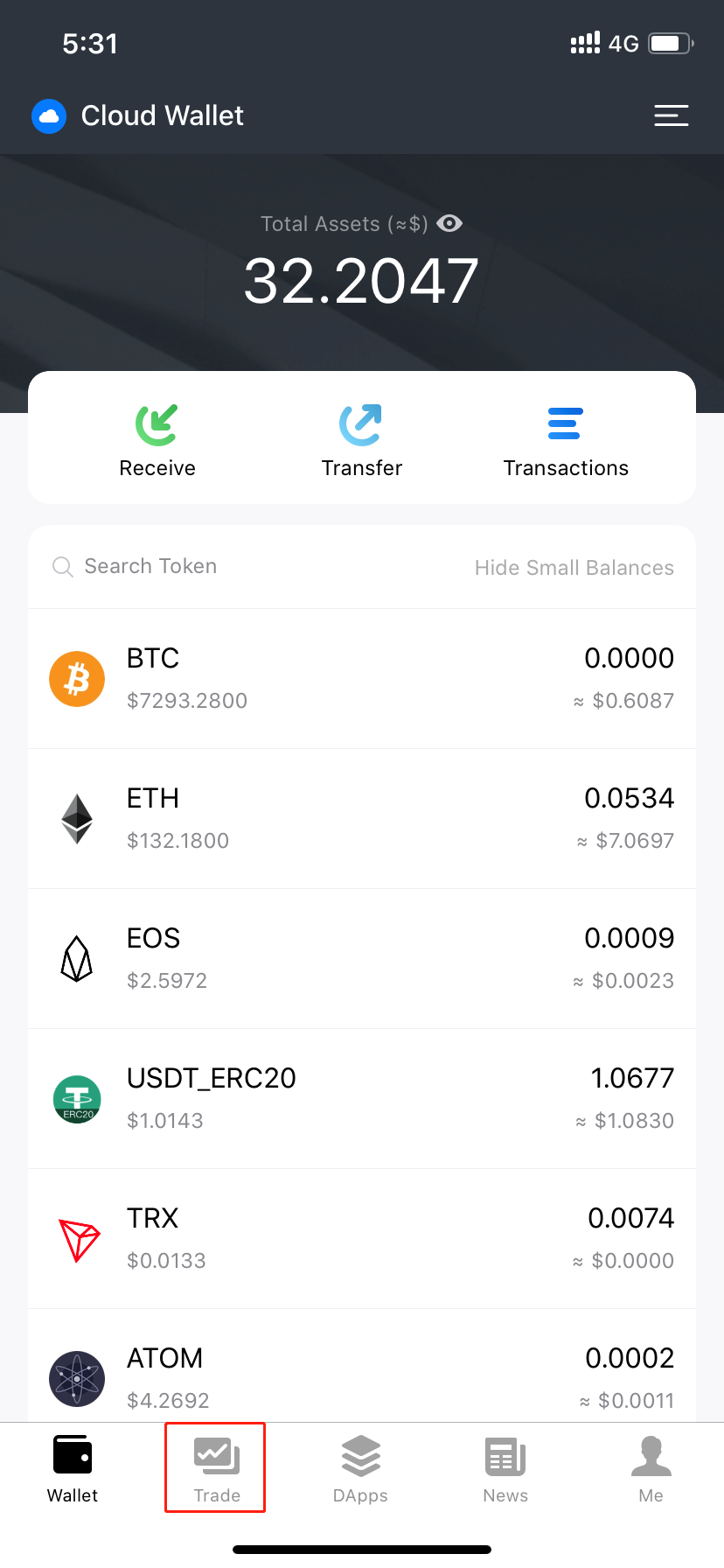Tap the Cloud Wallet title
724x1568 pixels.
pyautogui.click(x=162, y=115)
